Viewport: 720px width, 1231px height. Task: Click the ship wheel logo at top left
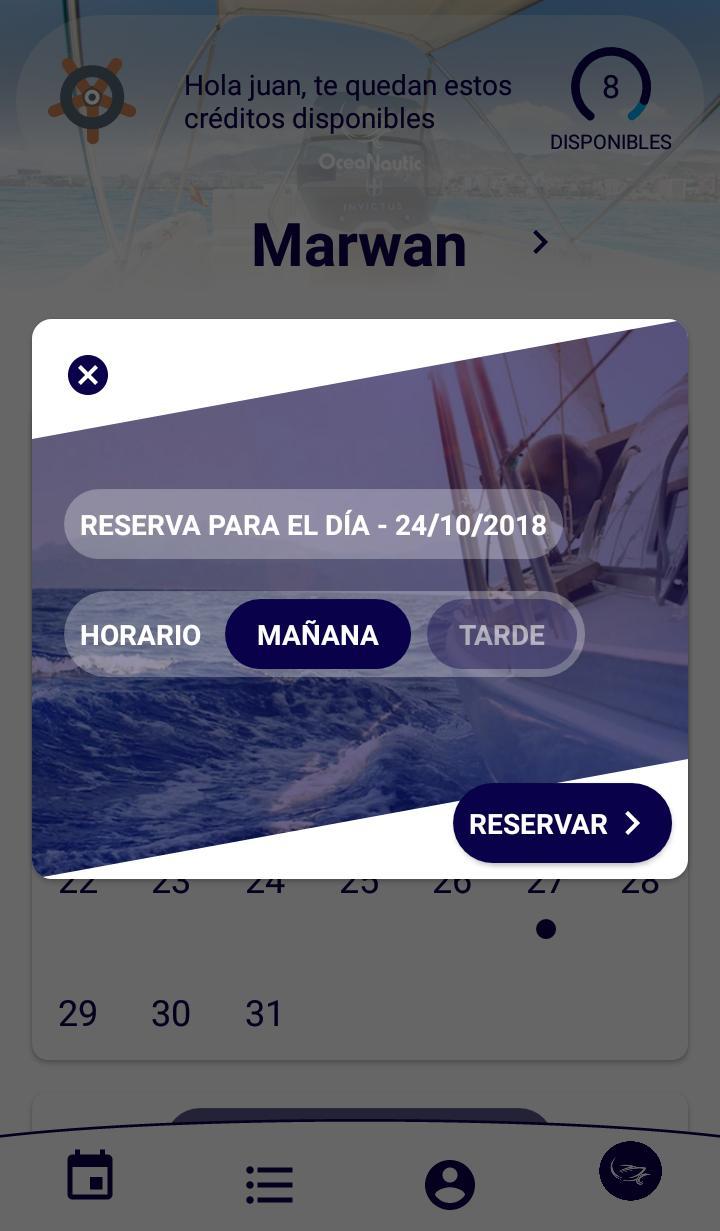92,97
